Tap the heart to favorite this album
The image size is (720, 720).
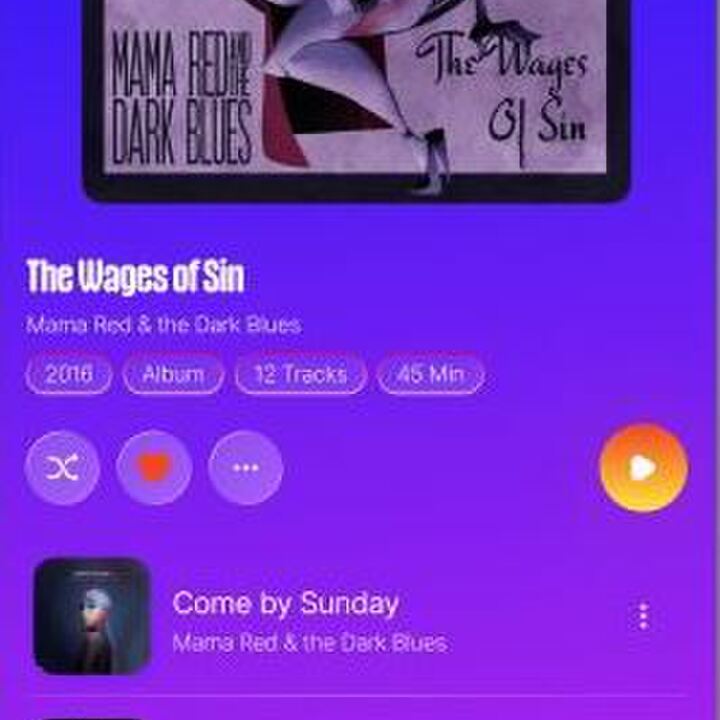(153, 467)
